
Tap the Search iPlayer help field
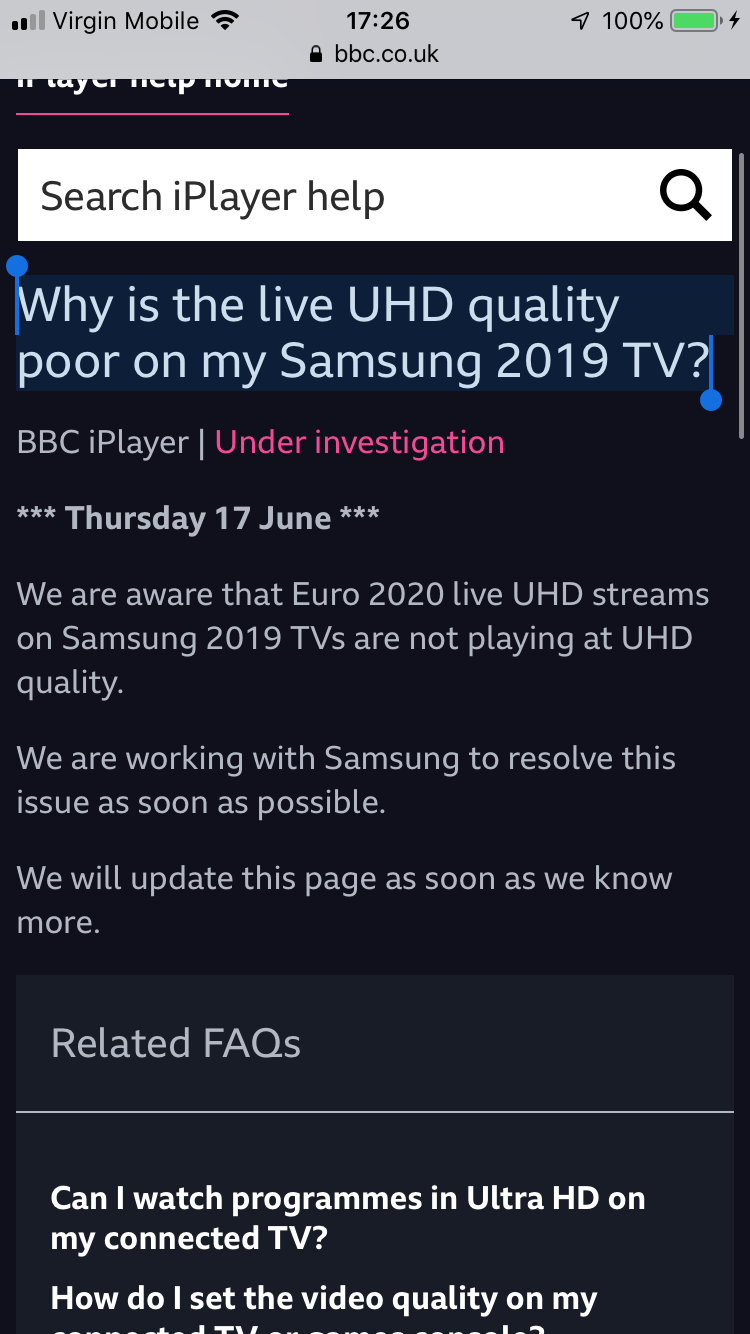tap(330, 196)
